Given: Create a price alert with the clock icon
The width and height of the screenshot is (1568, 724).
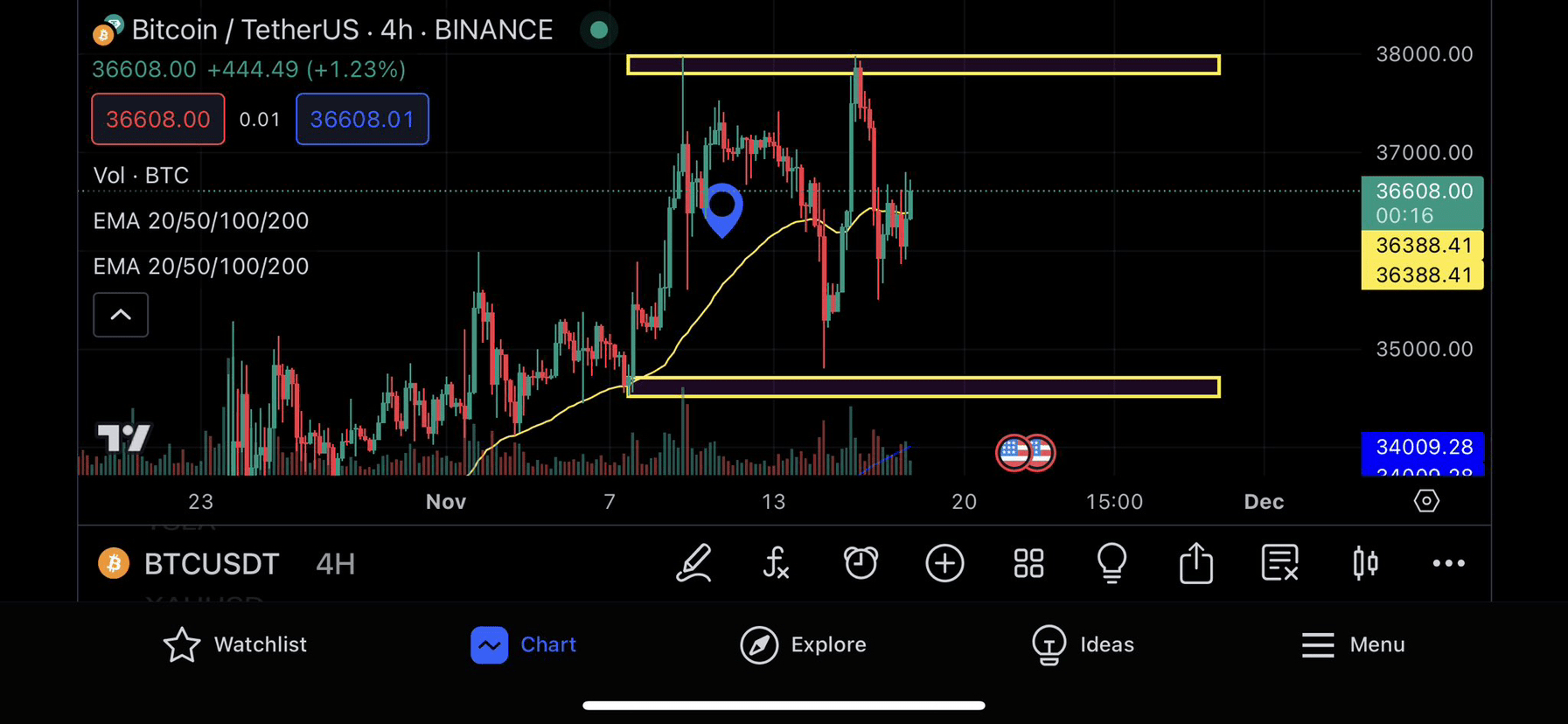Looking at the screenshot, I should (x=861, y=563).
